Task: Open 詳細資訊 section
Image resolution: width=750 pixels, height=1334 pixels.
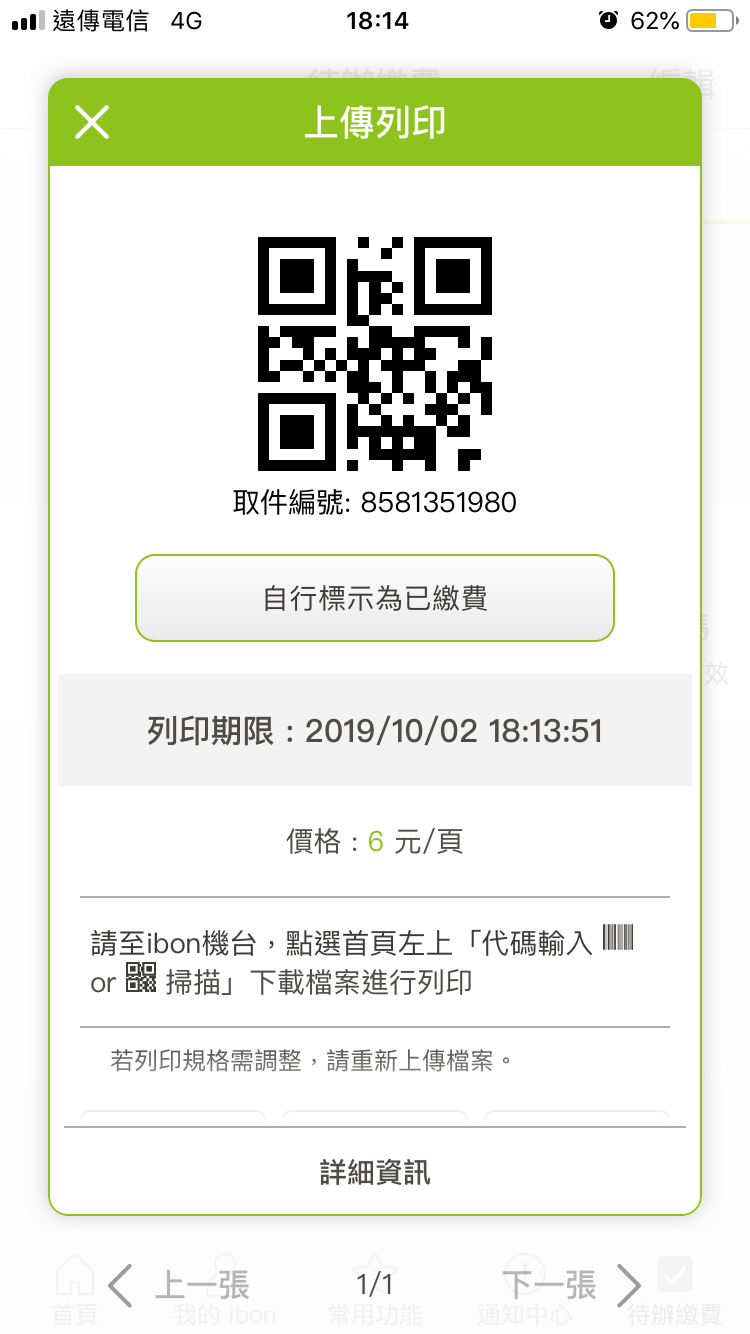Action: tap(375, 1172)
